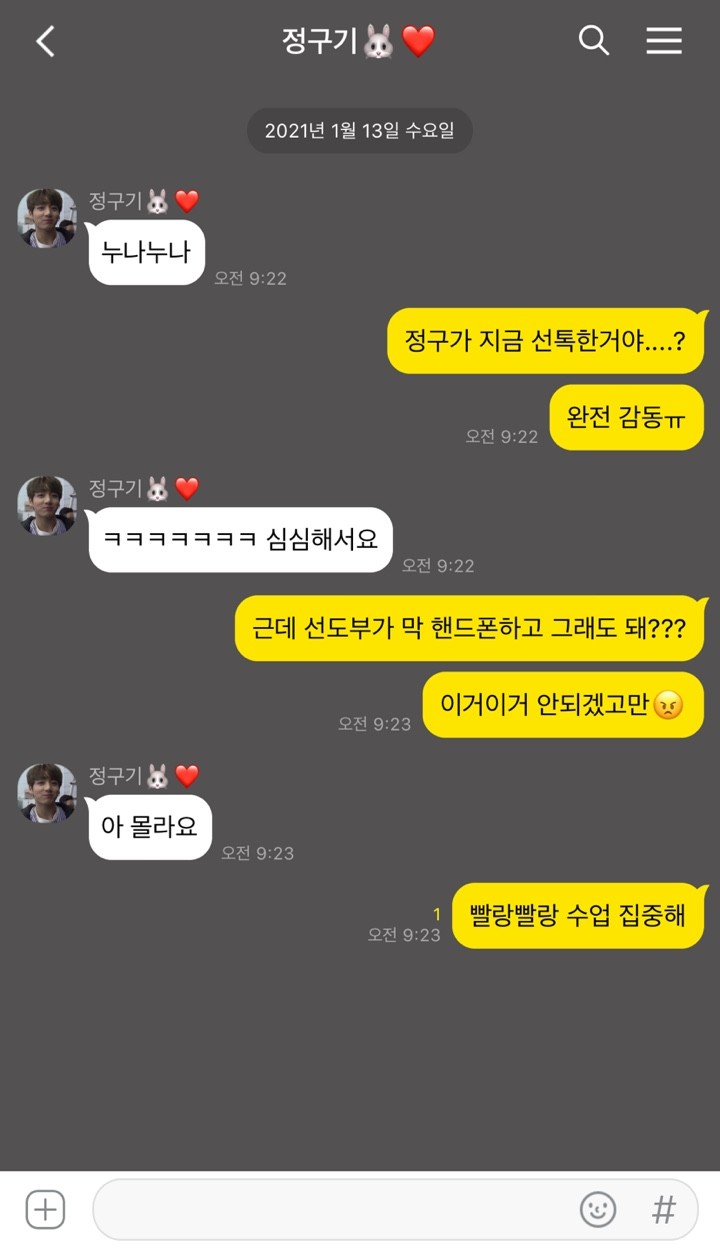This screenshot has width=720, height=1248.
Task: Open profile photo beside 심심해서요 message
Action: (47, 505)
